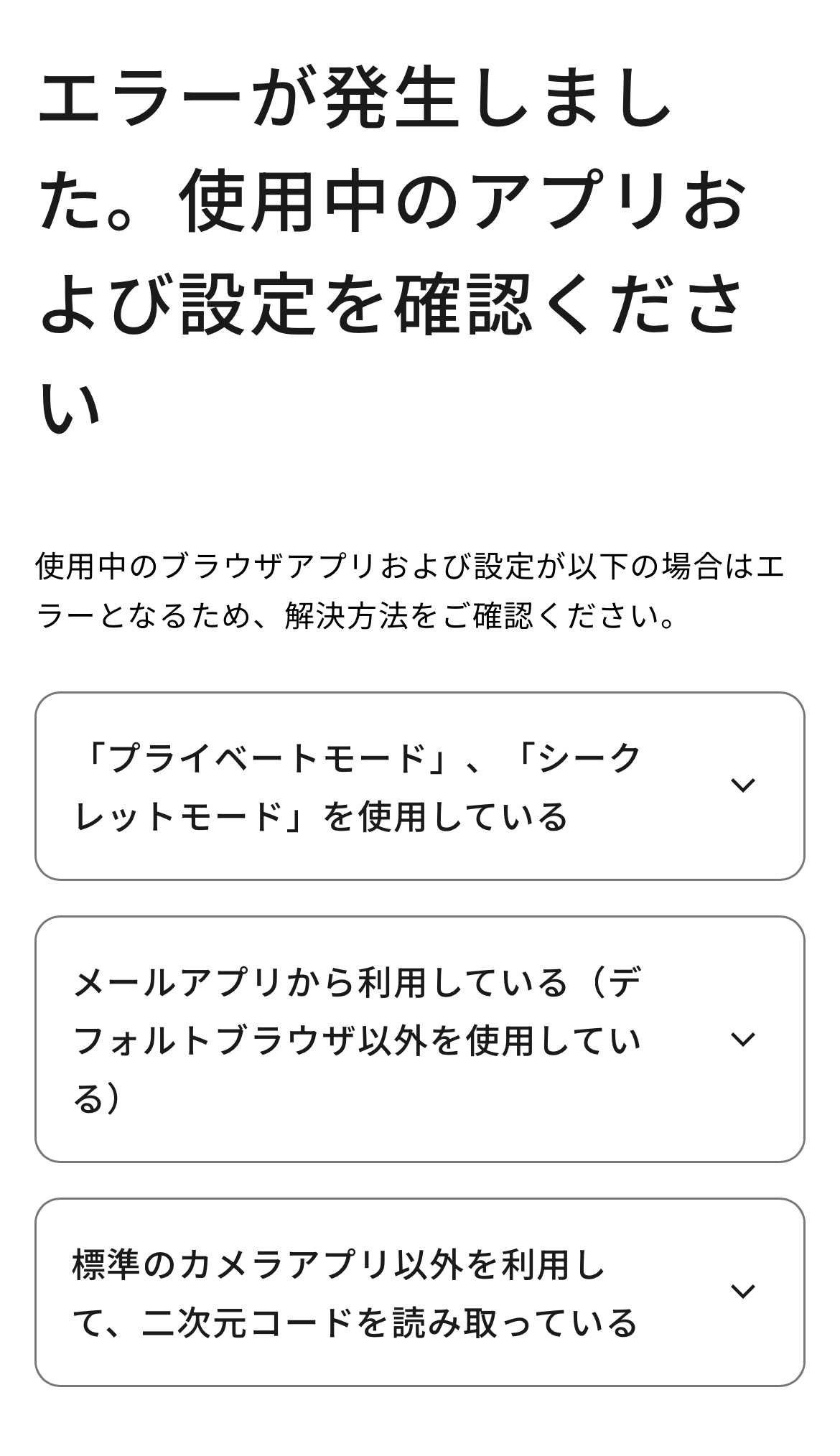Expand the「プライベートモード」「シークレットモード」section
Screen dimensions: 840x1456
click(x=742, y=785)
